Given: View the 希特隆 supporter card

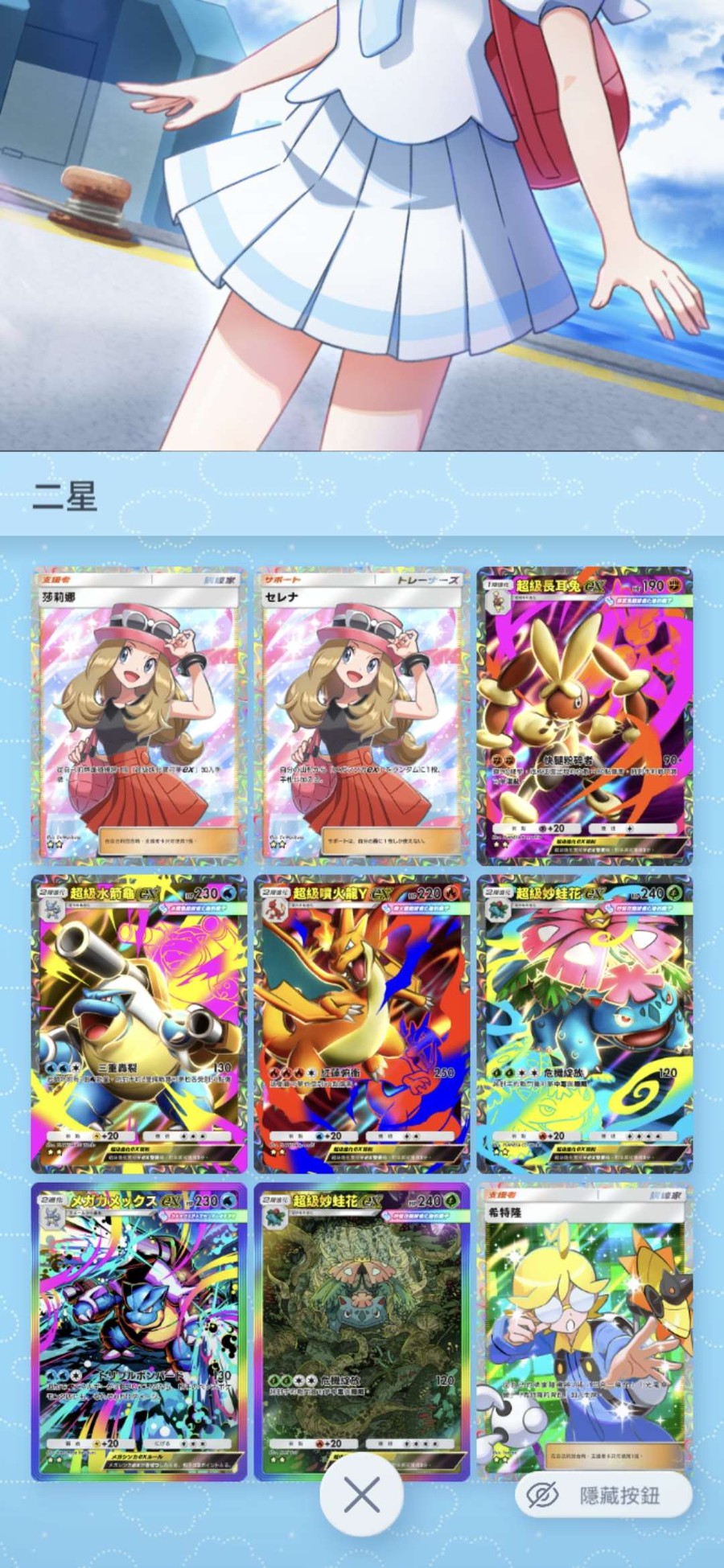Looking at the screenshot, I should [585, 1319].
